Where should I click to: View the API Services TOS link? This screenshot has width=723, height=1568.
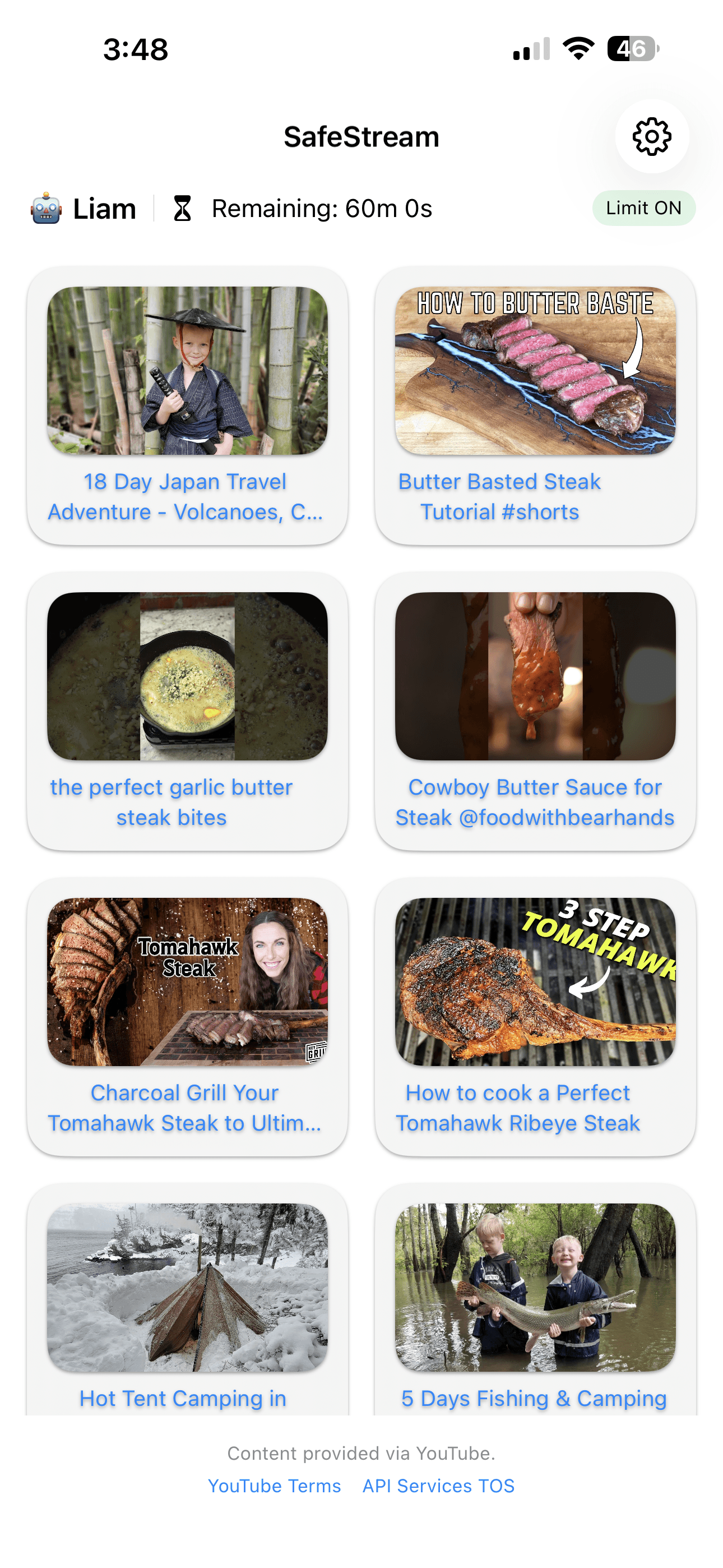pyautogui.click(x=438, y=1486)
